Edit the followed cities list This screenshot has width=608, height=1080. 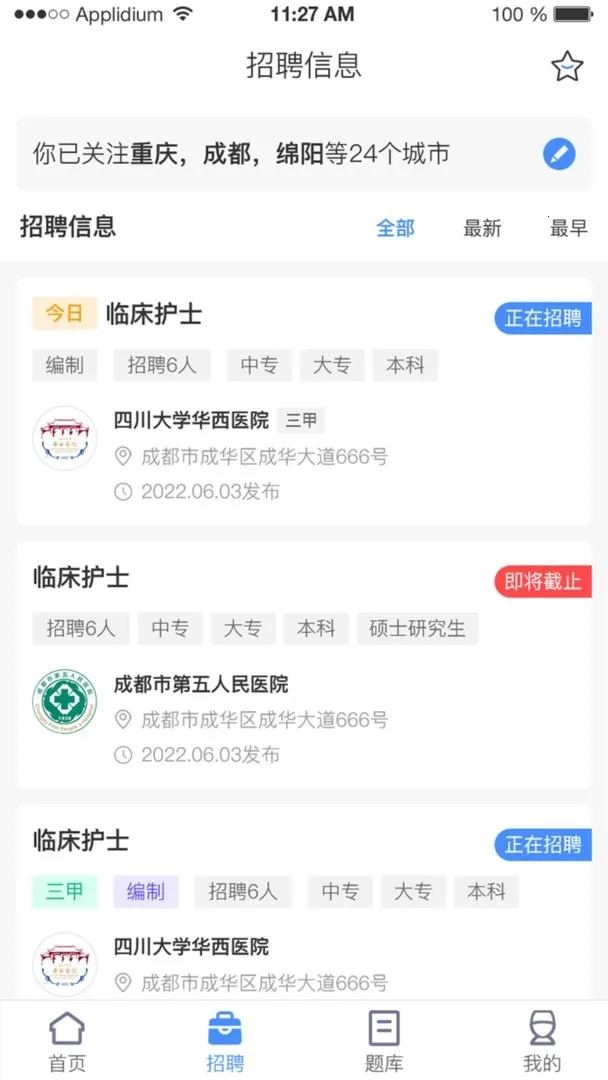(559, 154)
